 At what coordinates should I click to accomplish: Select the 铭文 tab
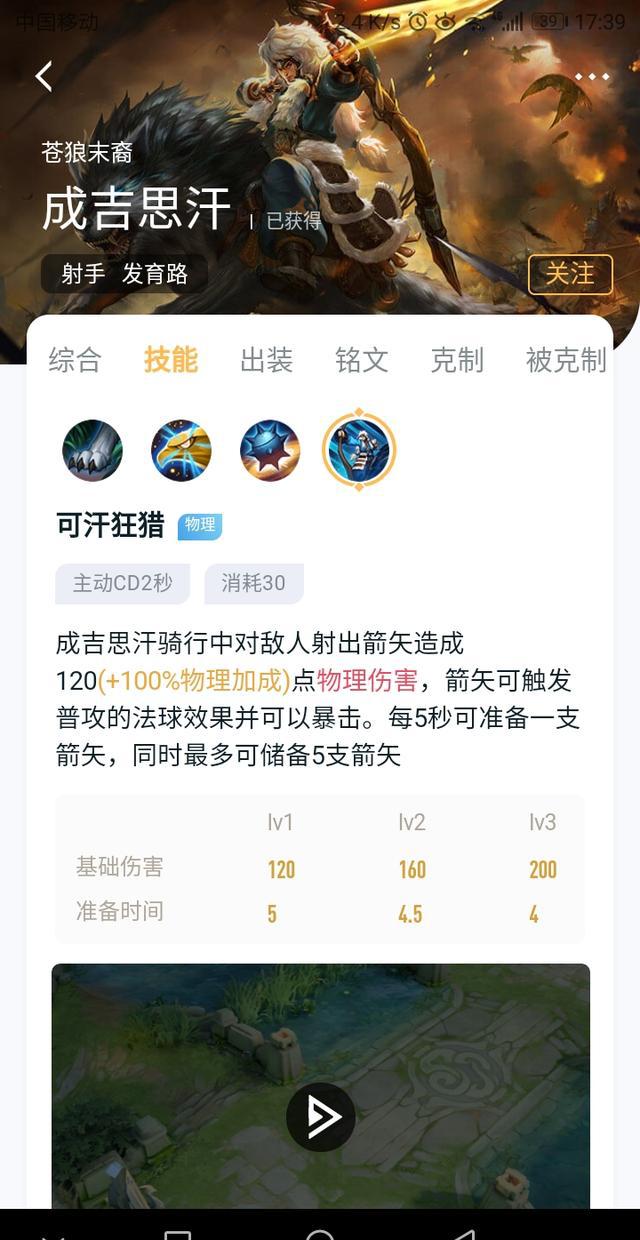pyautogui.click(x=362, y=360)
